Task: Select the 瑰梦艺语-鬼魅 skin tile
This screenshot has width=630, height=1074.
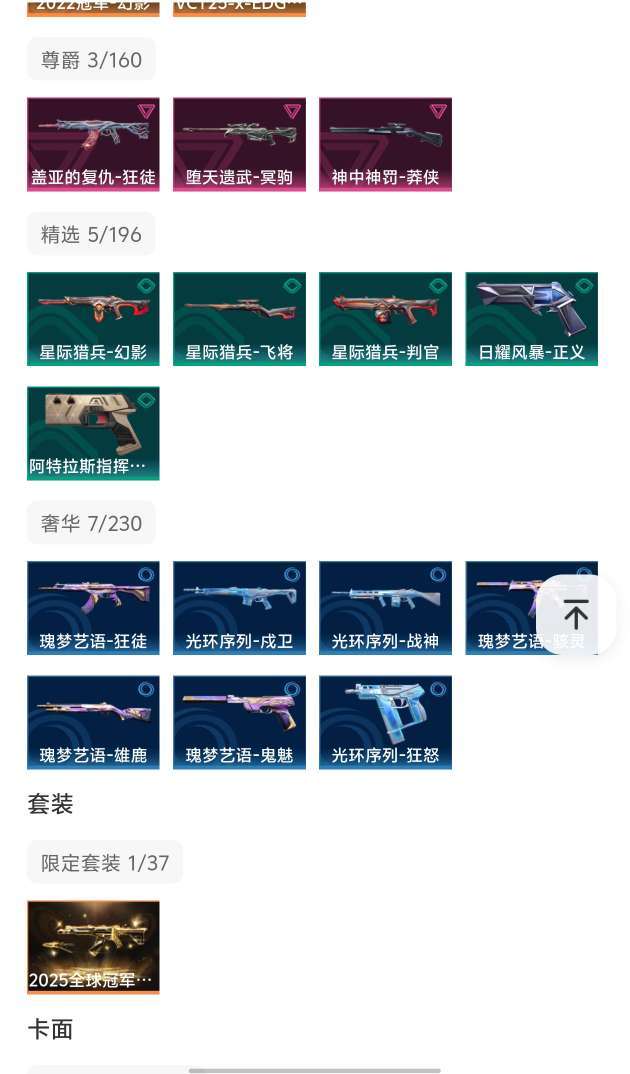Action: (239, 721)
